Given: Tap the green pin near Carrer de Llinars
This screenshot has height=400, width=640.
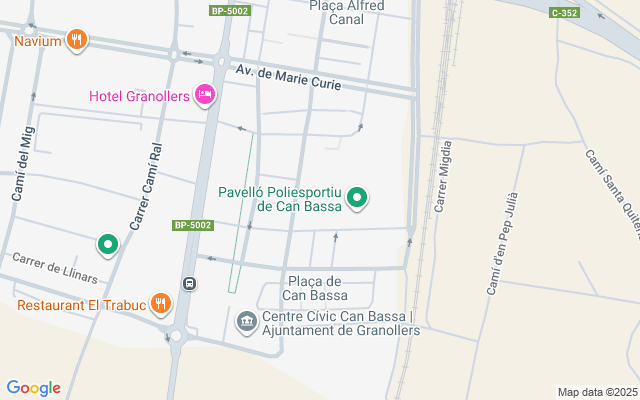Looking at the screenshot, I should pos(108,244).
